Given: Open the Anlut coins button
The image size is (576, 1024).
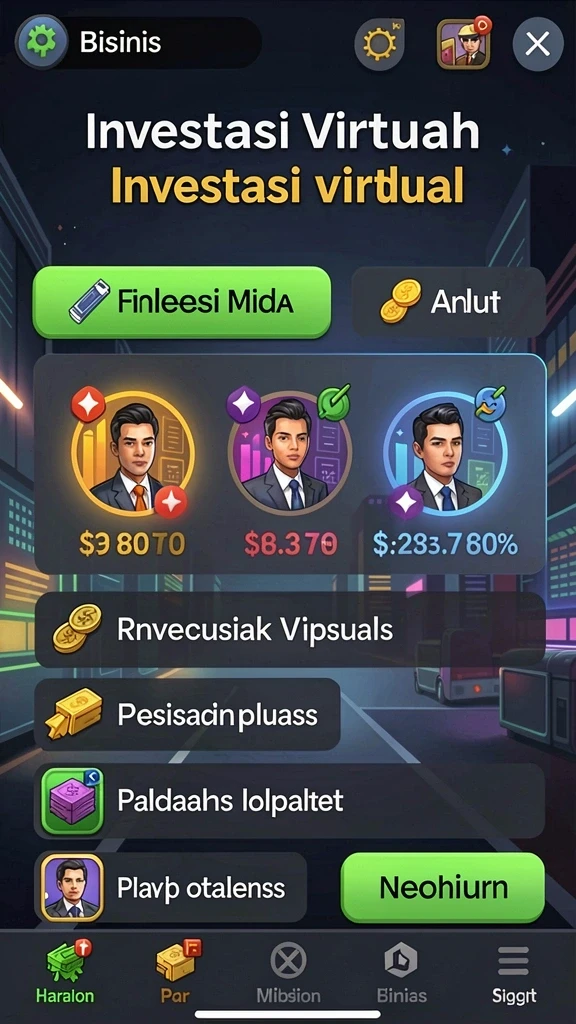Looking at the screenshot, I should [449, 302].
